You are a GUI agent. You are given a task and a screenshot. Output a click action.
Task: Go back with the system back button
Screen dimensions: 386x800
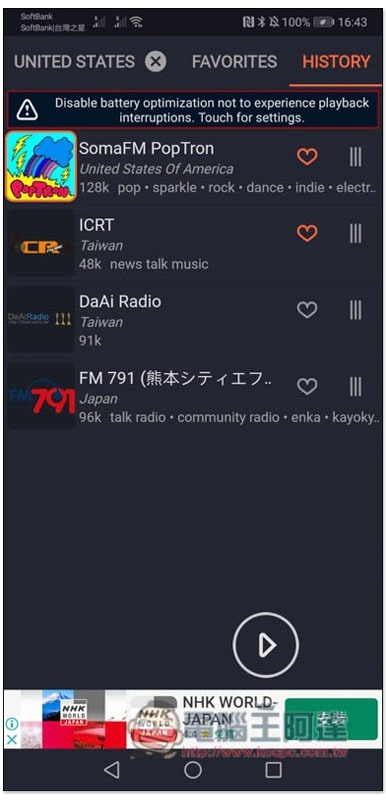tap(112, 770)
